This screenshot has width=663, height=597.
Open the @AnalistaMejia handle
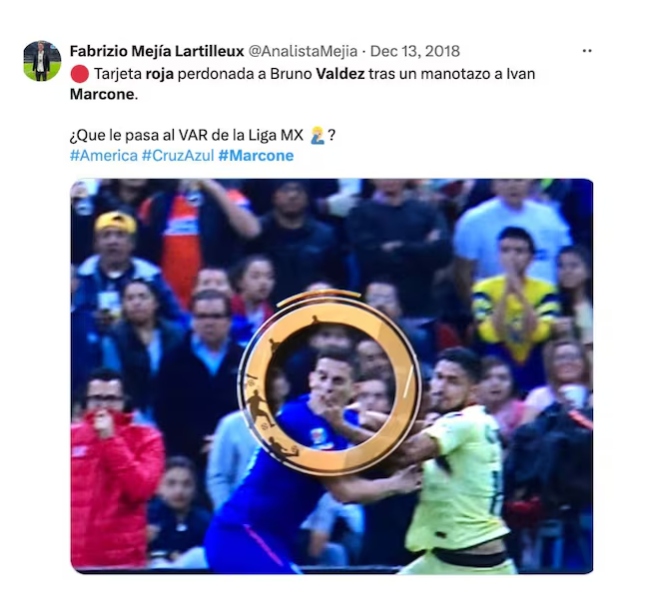point(303,50)
